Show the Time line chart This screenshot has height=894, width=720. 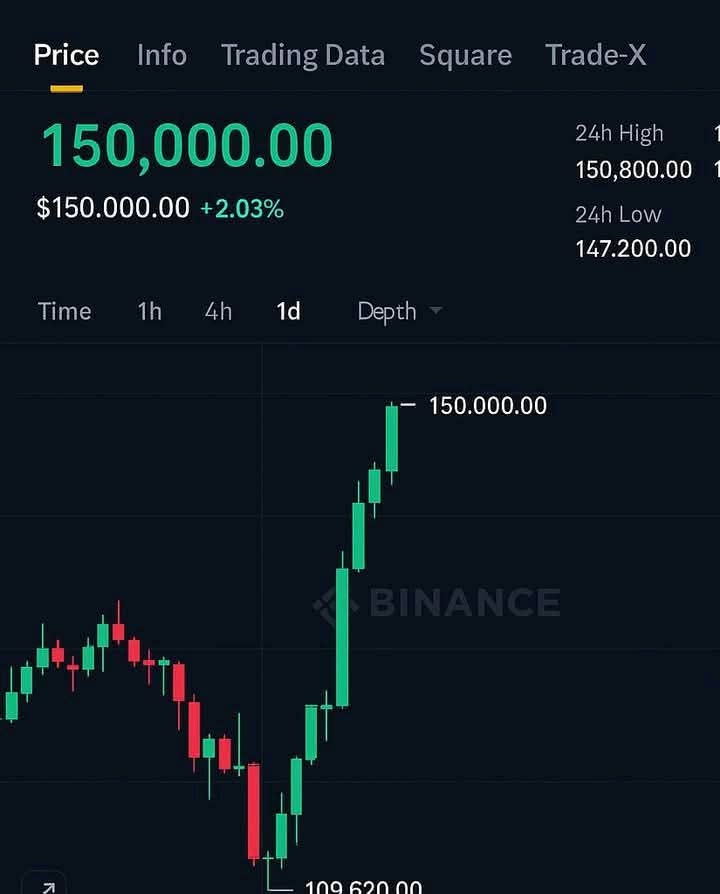click(64, 311)
